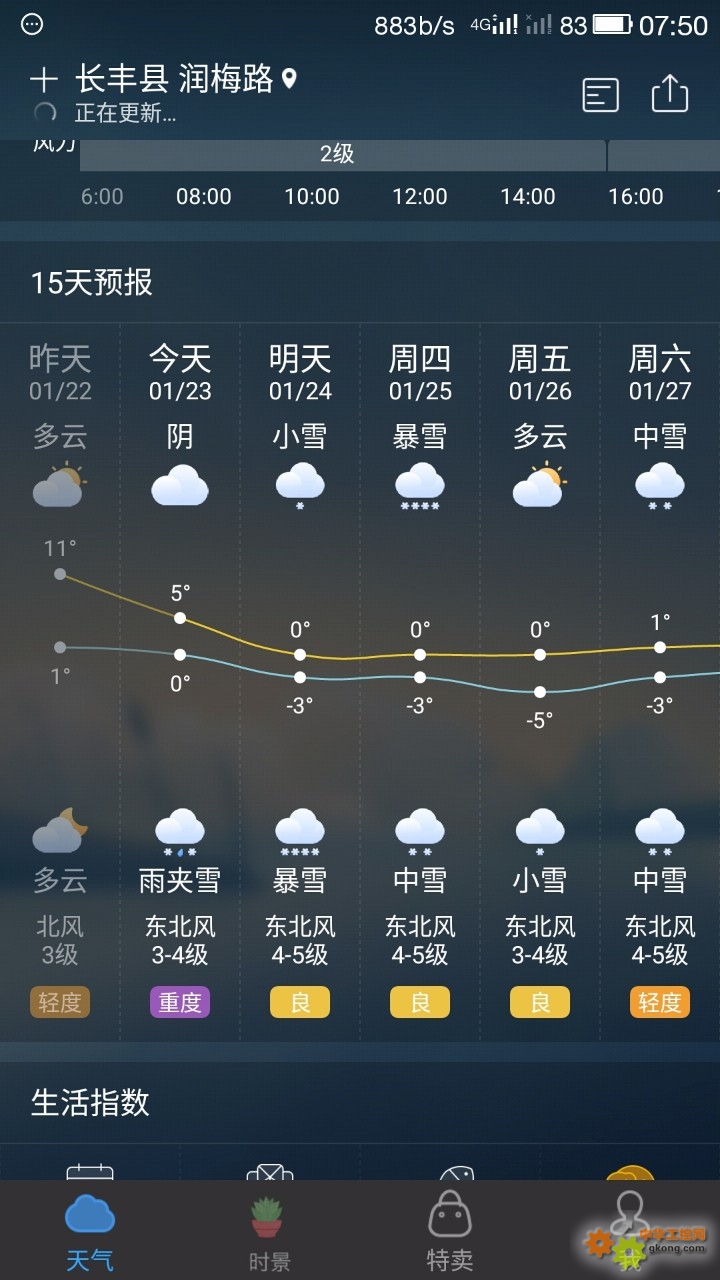This screenshot has width=720, height=1280.
Task: Add a new city with the plus icon
Action: coord(44,79)
